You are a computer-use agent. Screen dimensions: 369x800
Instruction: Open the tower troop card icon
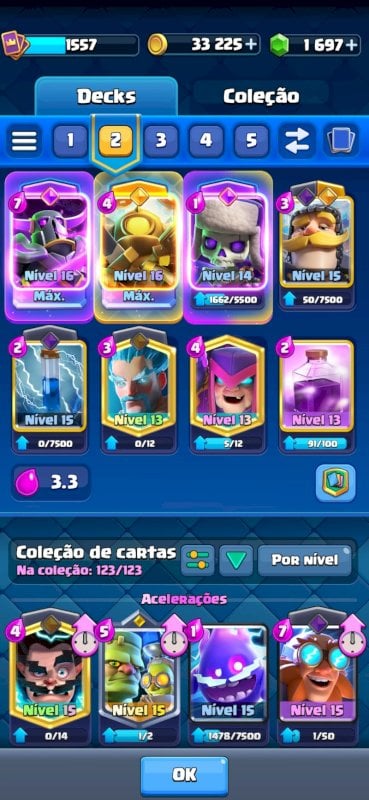click(x=335, y=482)
